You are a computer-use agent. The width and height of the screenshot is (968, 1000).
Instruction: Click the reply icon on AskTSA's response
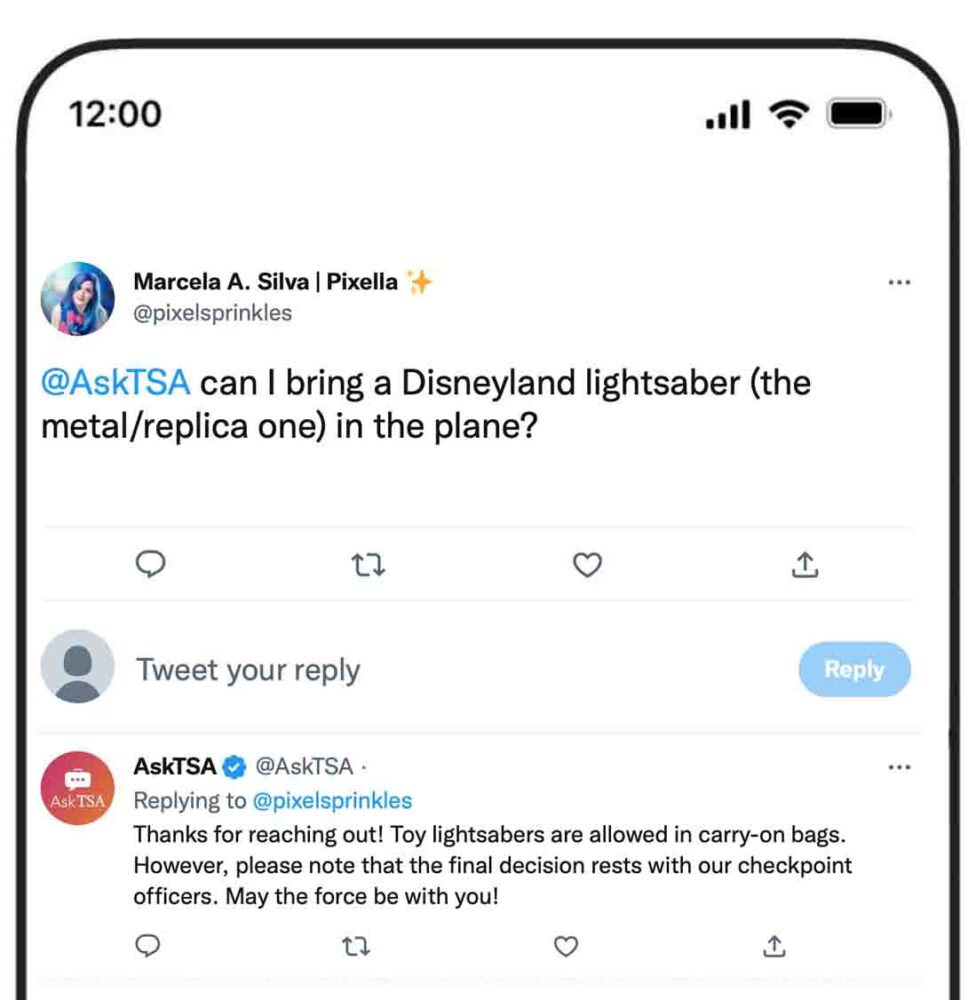148,945
